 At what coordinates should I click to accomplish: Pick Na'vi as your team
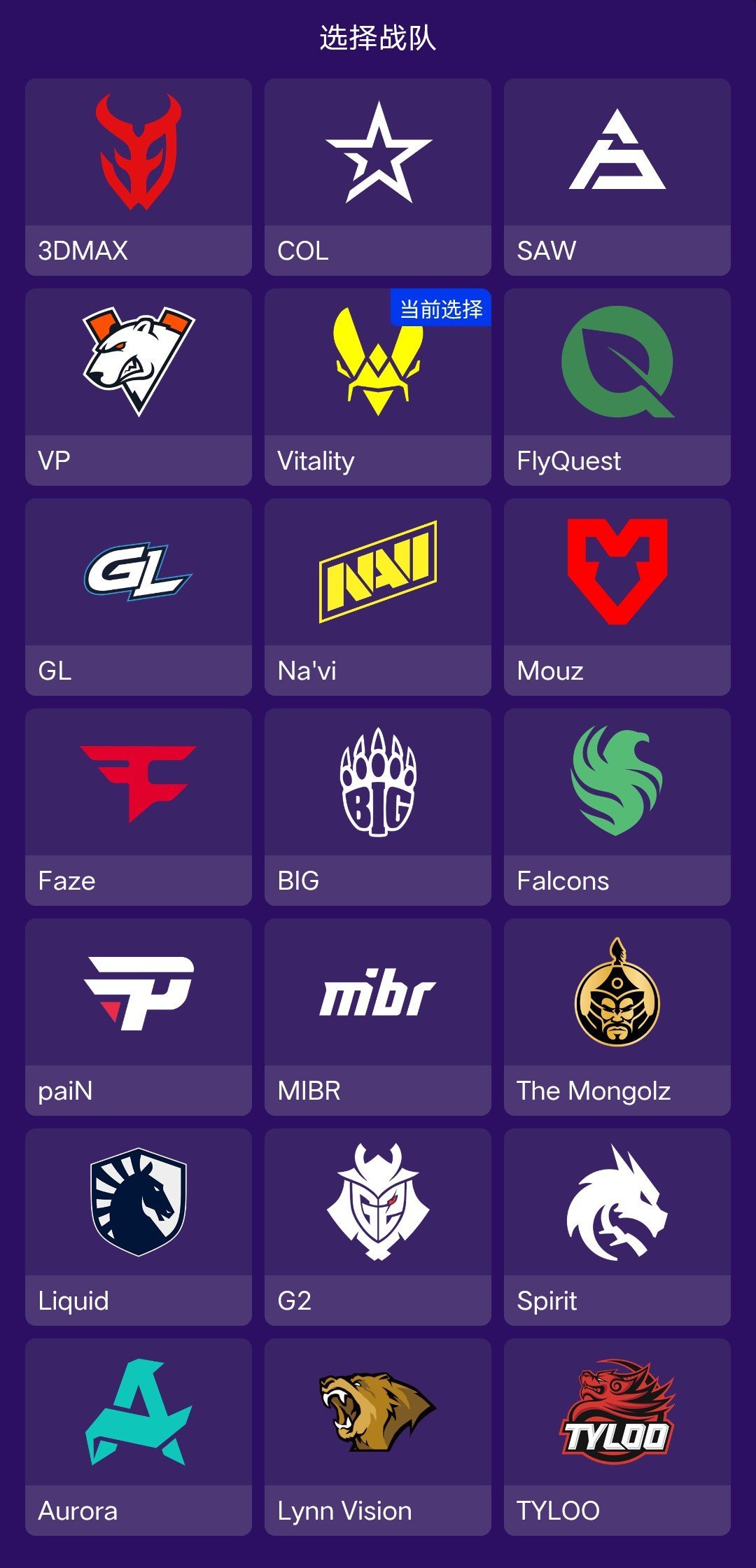tap(378, 596)
